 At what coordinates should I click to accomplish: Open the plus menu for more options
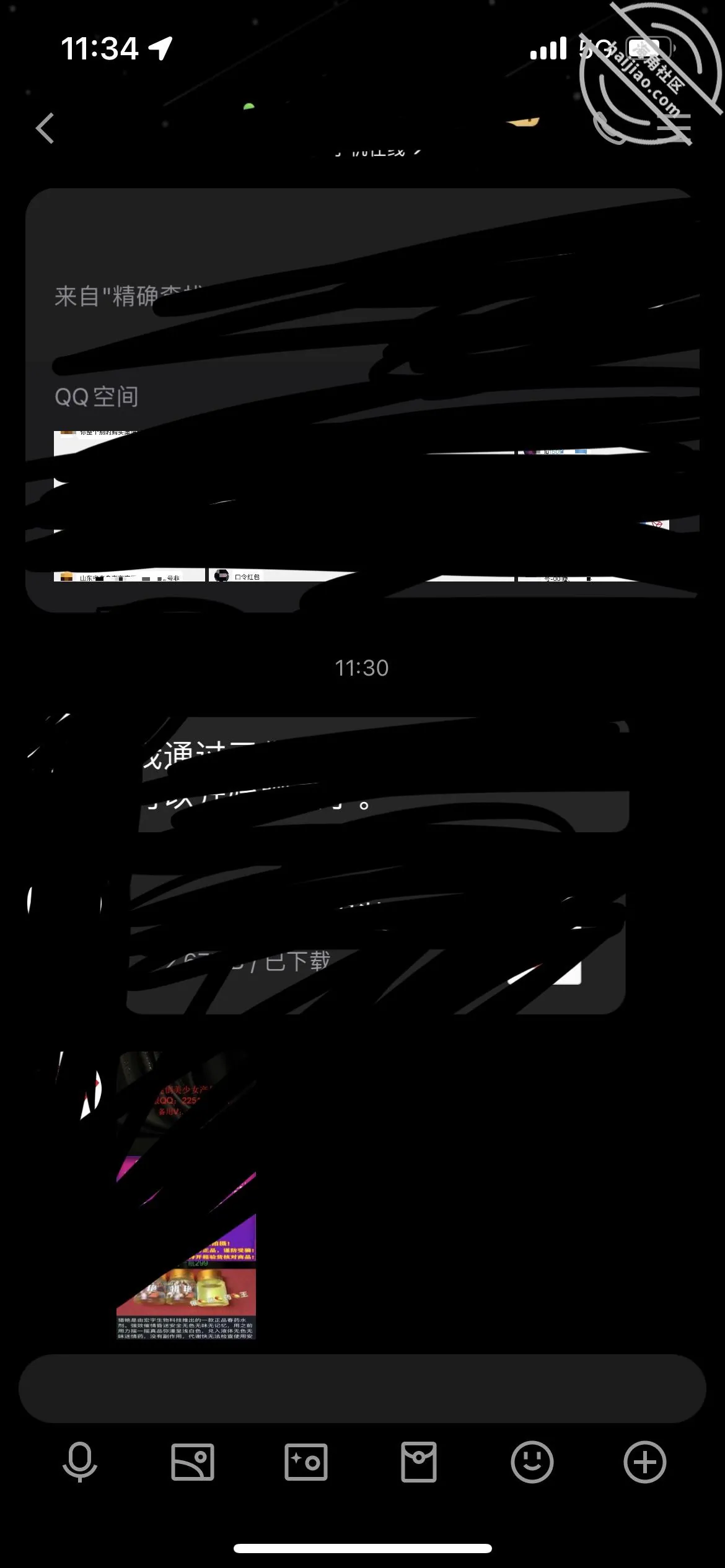644,1462
